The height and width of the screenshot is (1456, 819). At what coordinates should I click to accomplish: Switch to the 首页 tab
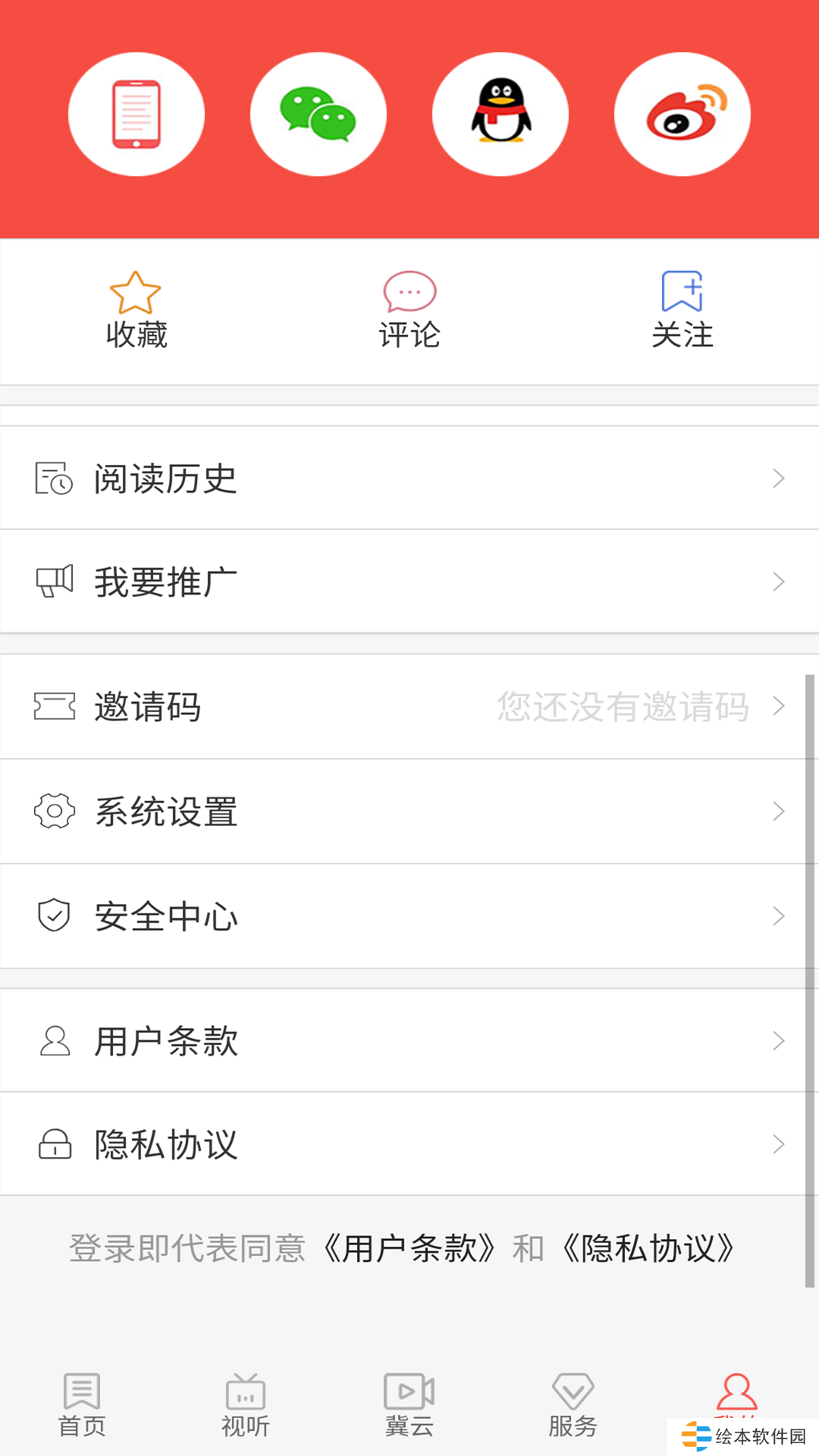coord(81,1407)
